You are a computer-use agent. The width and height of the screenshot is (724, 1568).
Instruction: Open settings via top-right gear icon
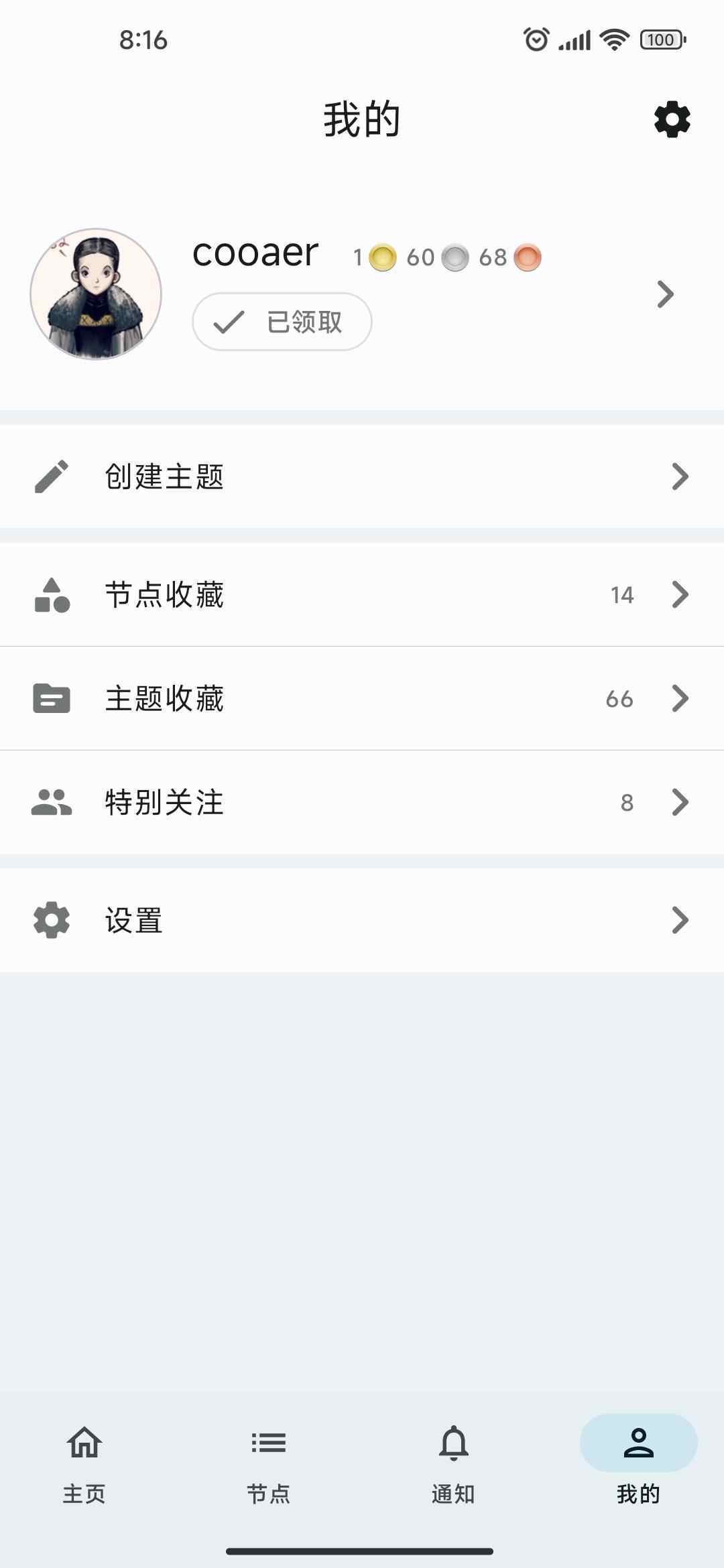tap(670, 118)
